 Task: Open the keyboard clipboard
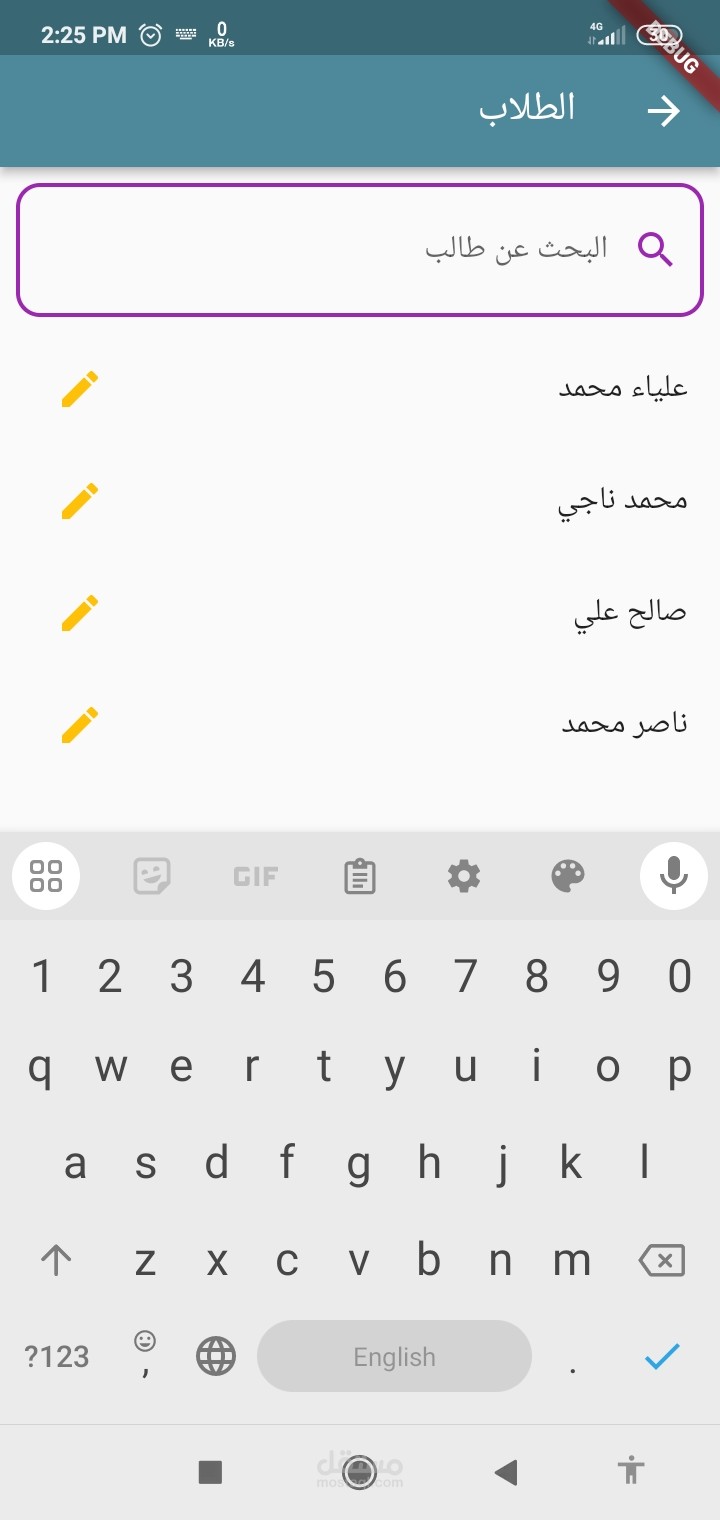tap(360, 877)
